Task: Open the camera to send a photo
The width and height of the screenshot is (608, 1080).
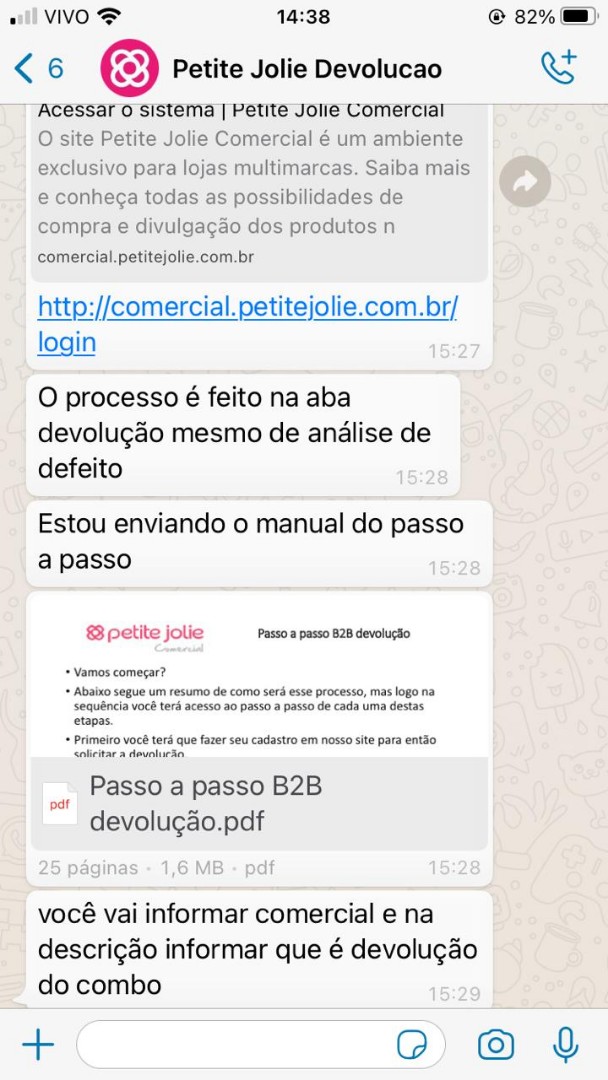Action: click(496, 1045)
